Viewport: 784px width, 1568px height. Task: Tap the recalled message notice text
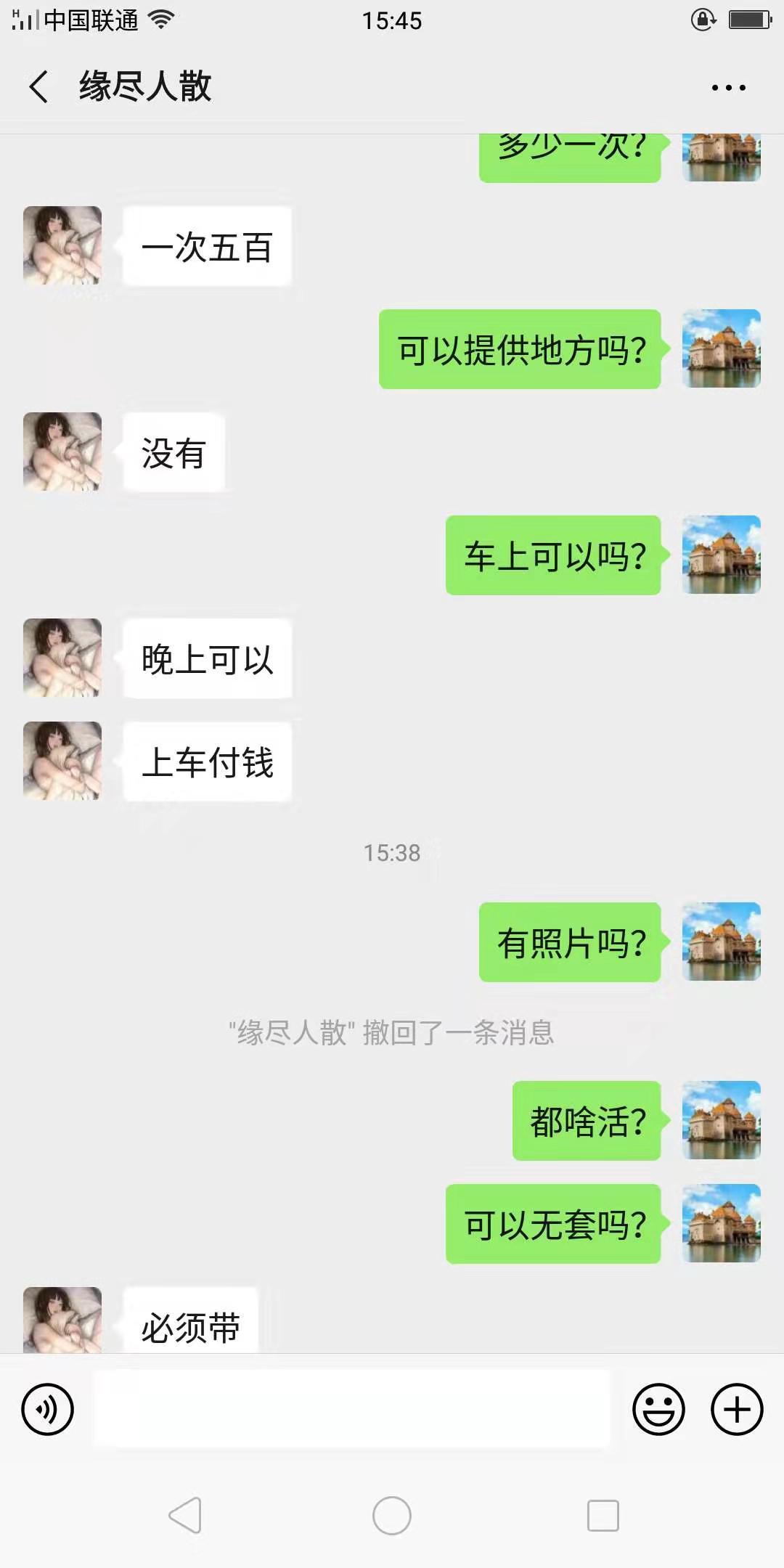392,1034
